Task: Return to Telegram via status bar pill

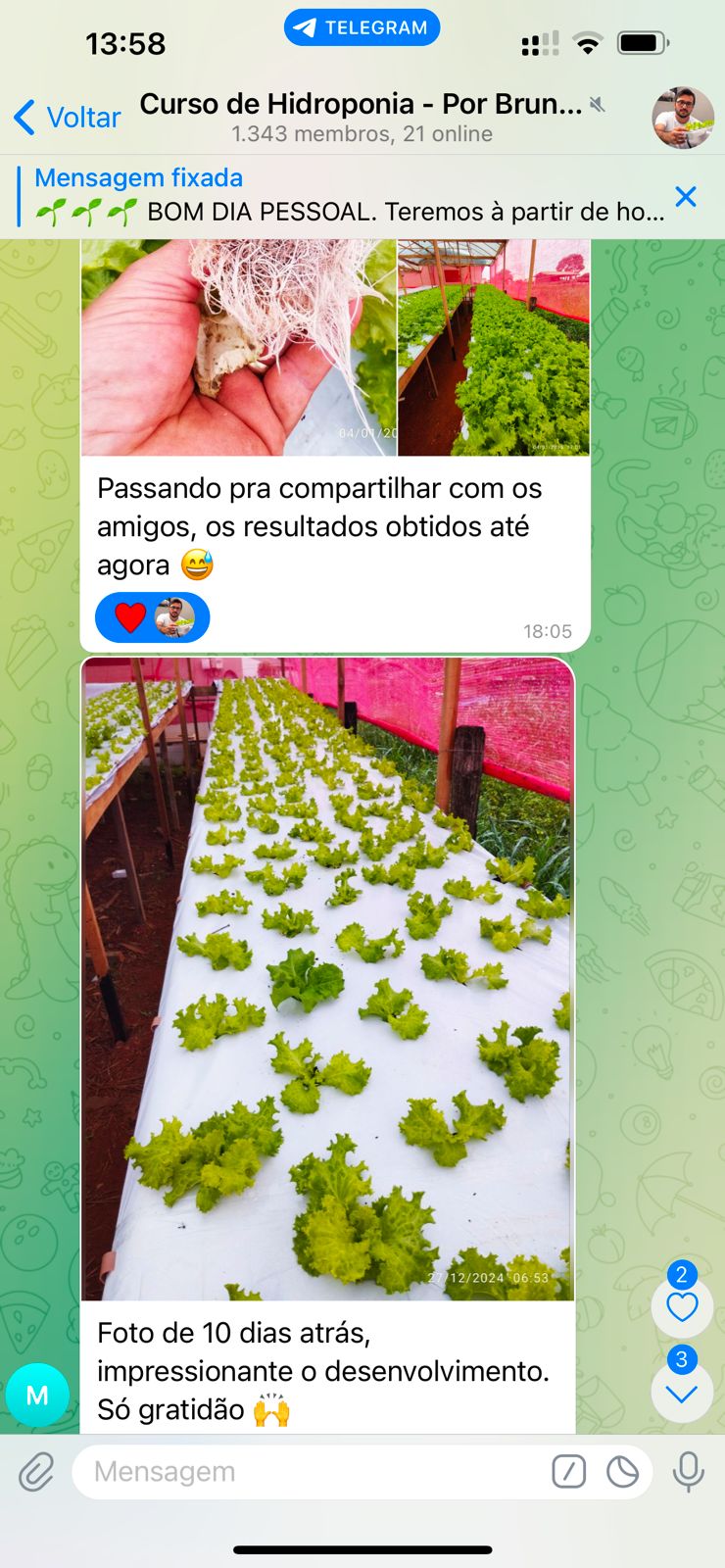Action: (x=362, y=27)
